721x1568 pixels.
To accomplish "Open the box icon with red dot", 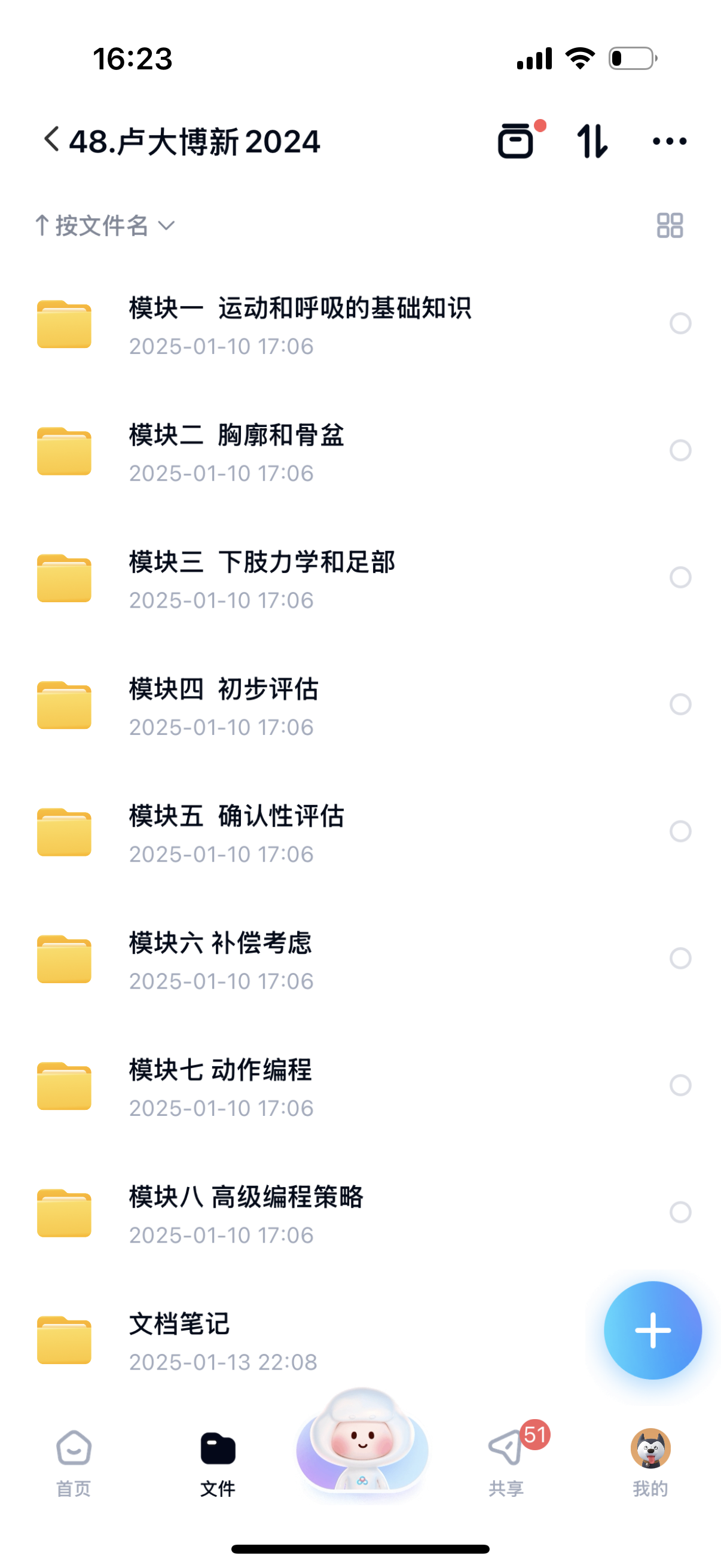I will (516, 141).
